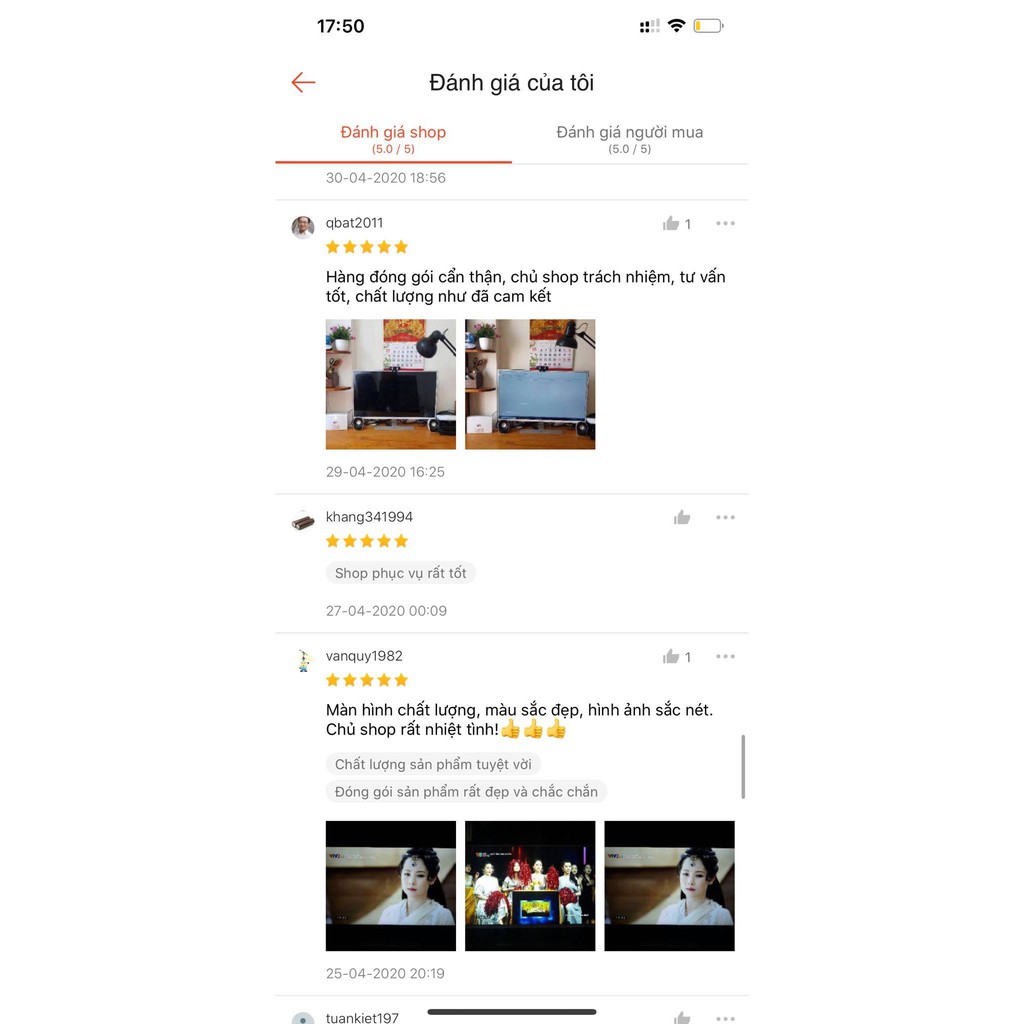The height and width of the screenshot is (1024, 1024).
Task: Like the review from qbat2011
Action: click(x=671, y=224)
